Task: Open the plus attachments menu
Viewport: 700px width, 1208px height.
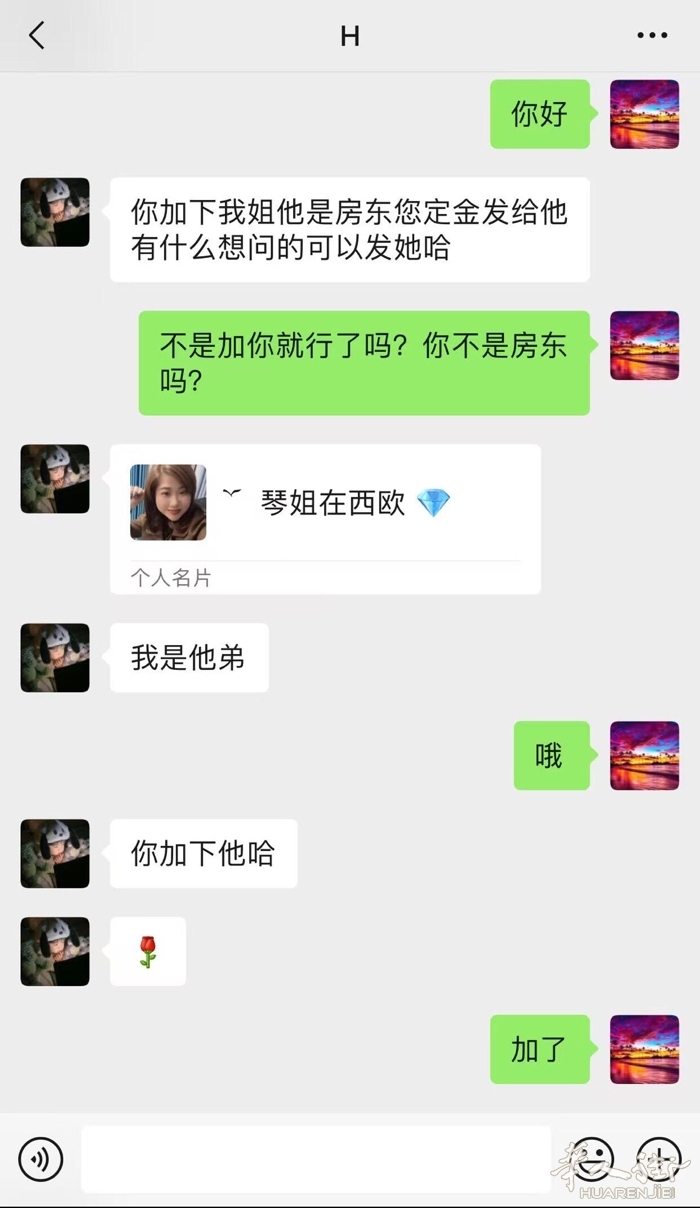Action: (659, 1159)
